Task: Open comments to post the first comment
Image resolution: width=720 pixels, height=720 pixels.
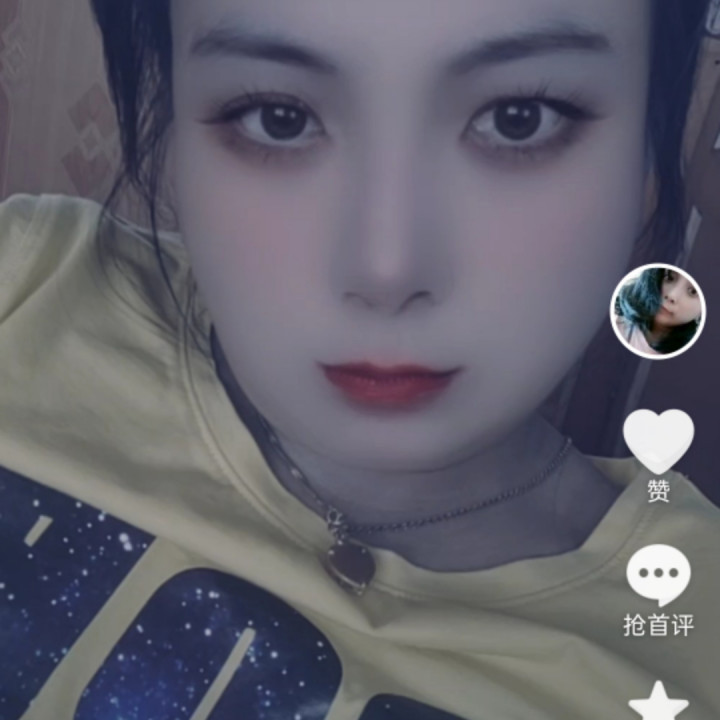Action: [x=658, y=577]
